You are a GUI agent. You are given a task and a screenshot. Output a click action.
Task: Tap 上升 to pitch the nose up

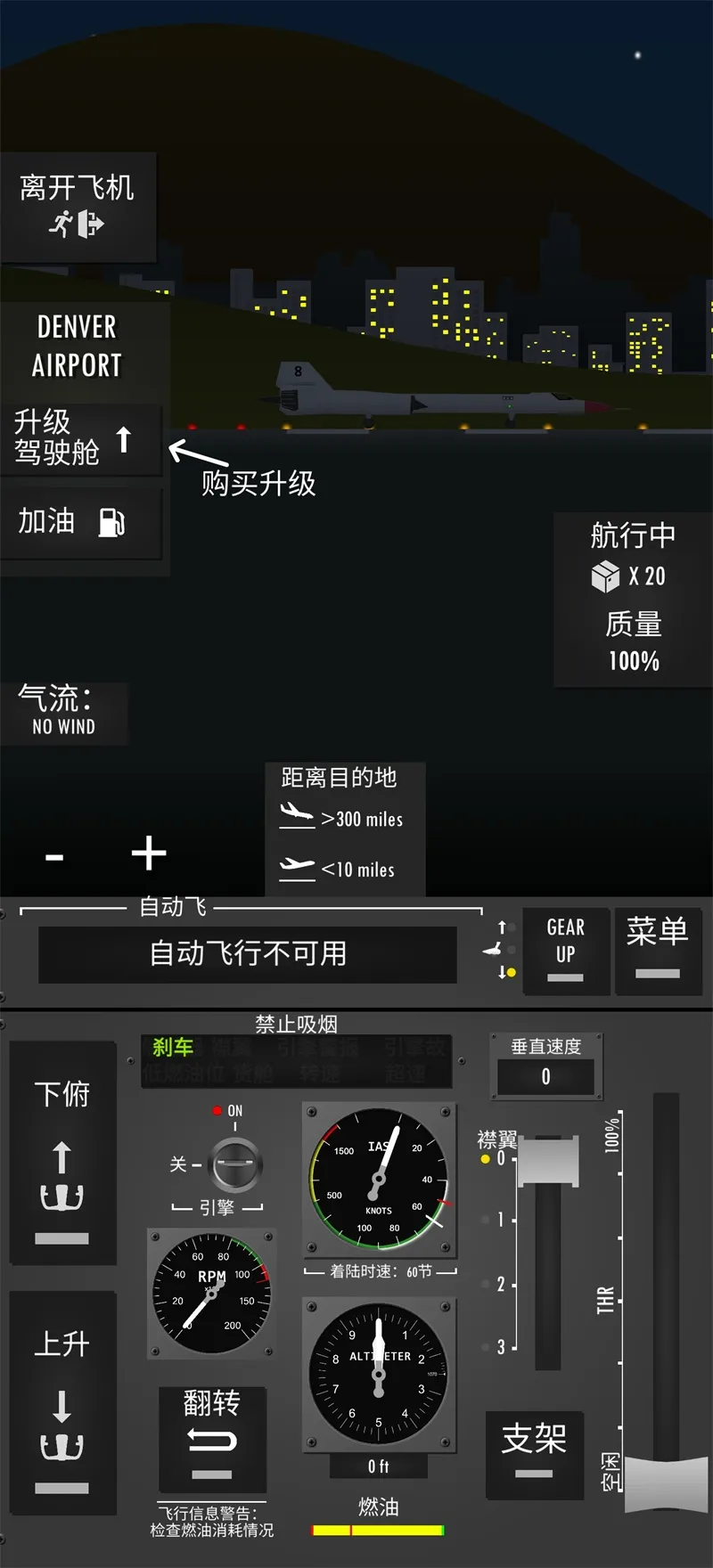pos(62,1402)
